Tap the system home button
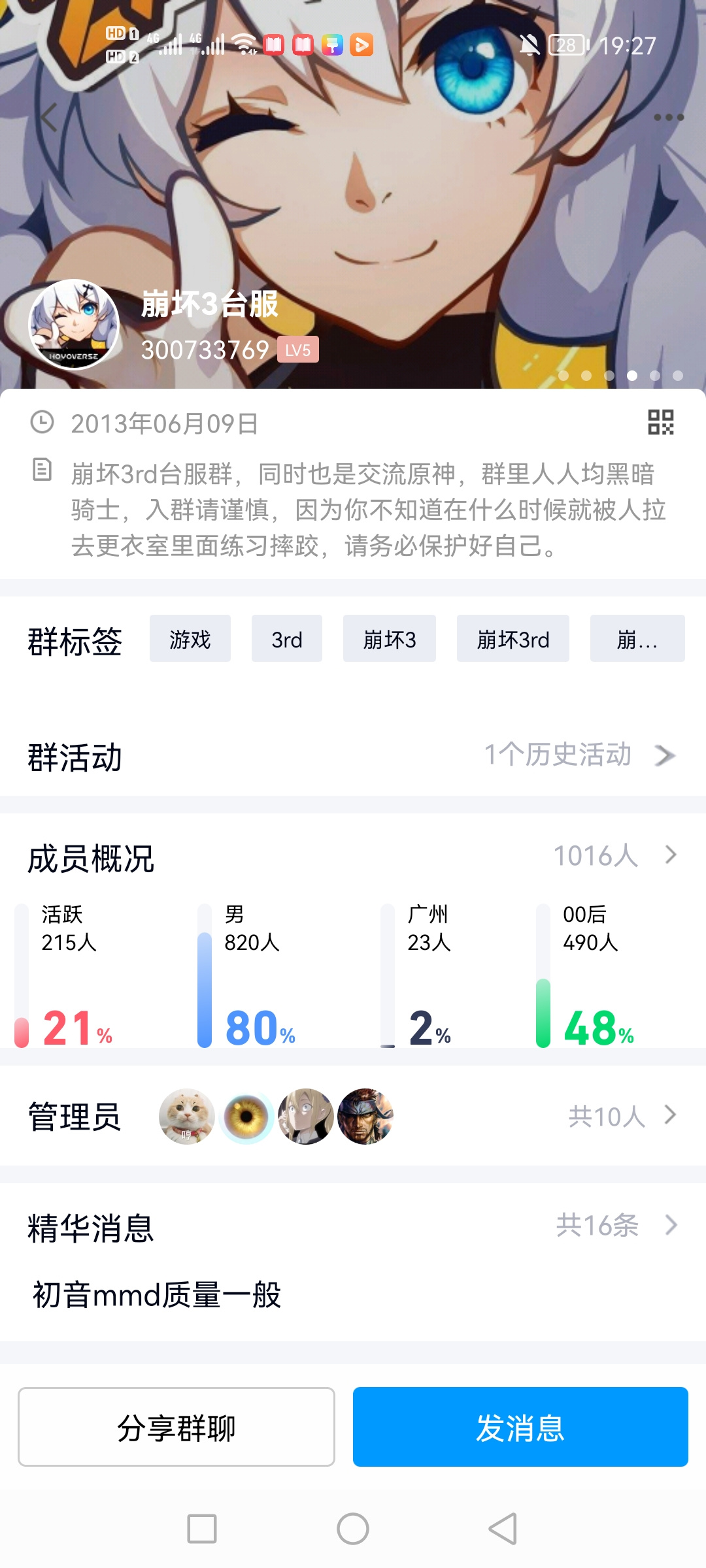The height and width of the screenshot is (1568, 706). pos(353,1529)
